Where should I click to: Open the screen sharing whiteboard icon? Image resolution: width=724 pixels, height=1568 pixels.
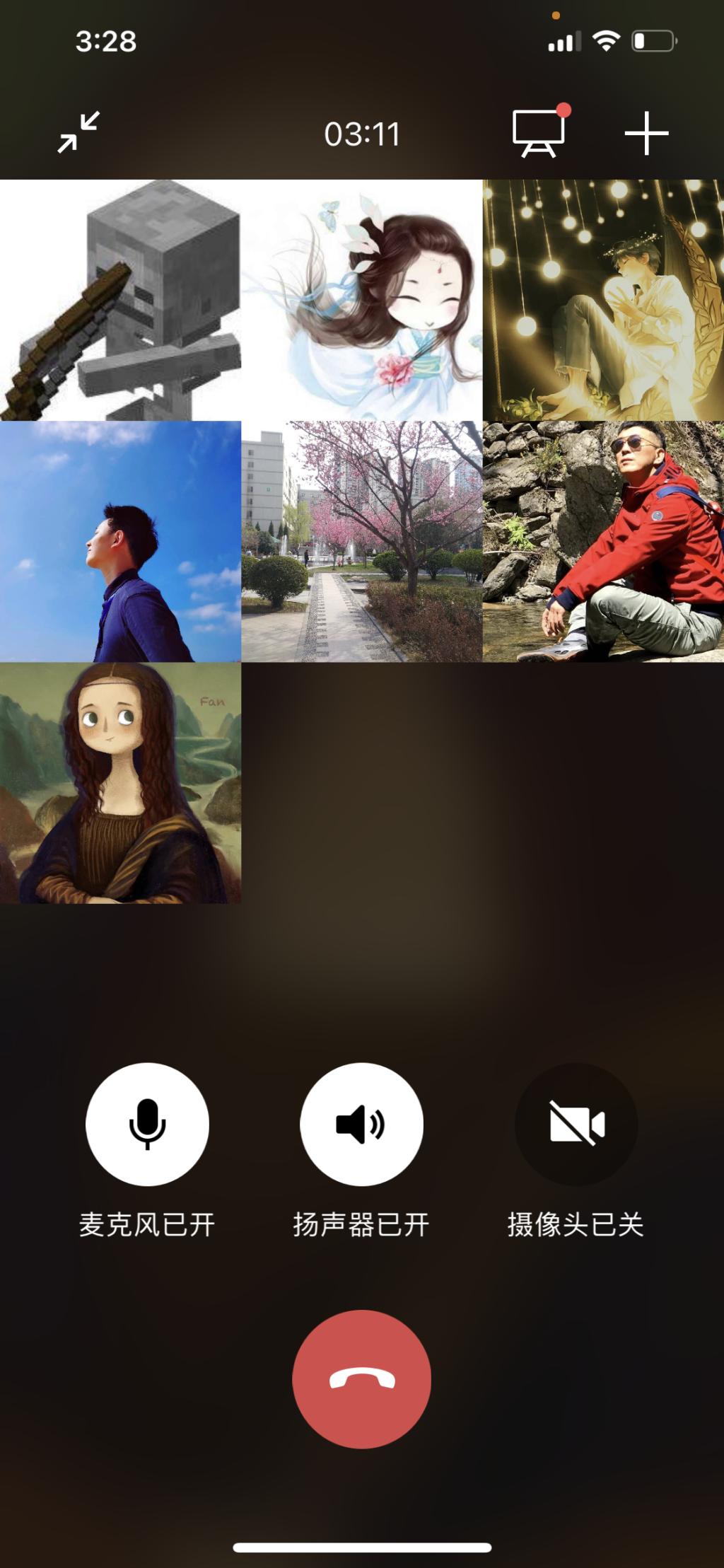[539, 133]
